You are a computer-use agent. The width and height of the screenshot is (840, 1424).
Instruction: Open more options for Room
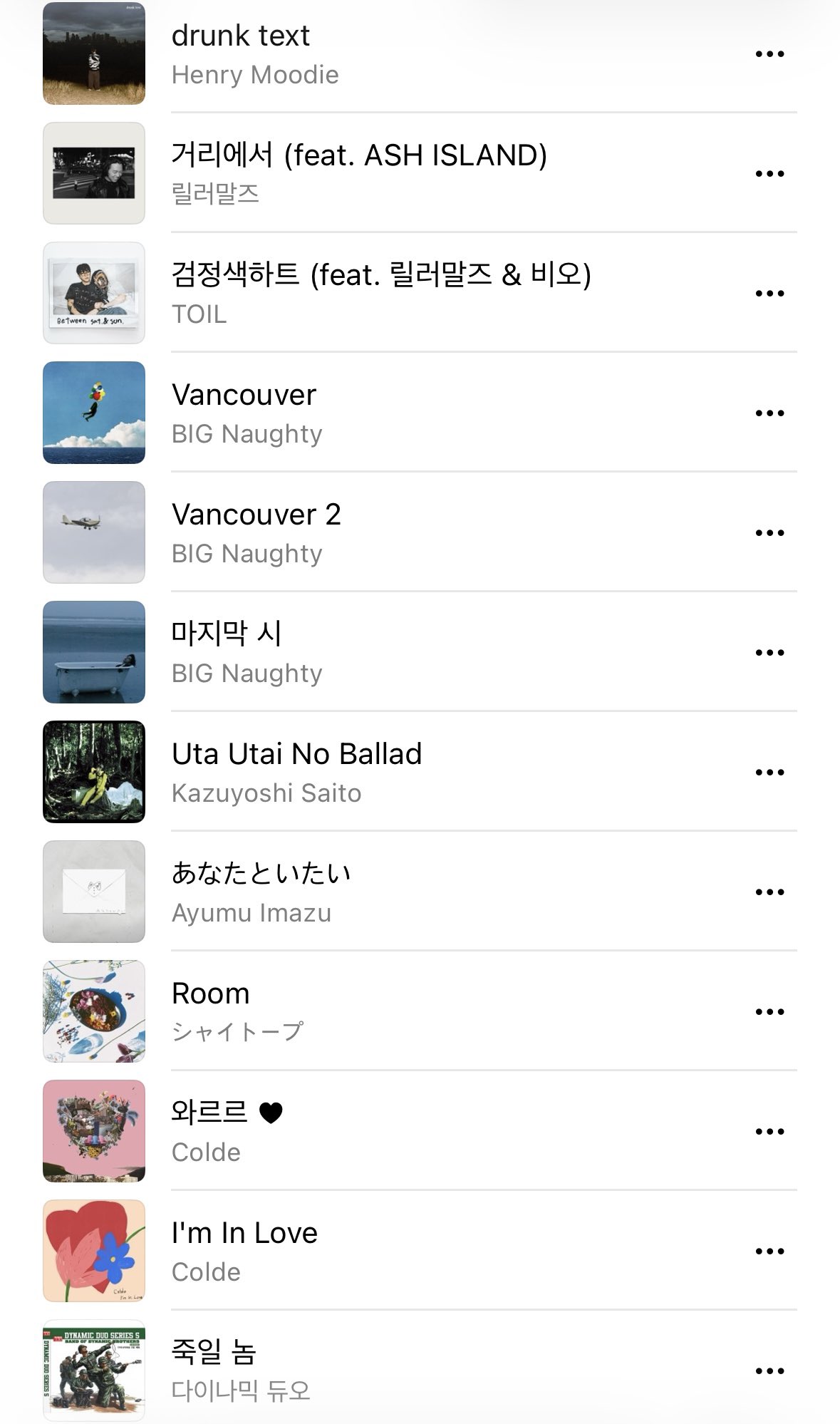769,1012
